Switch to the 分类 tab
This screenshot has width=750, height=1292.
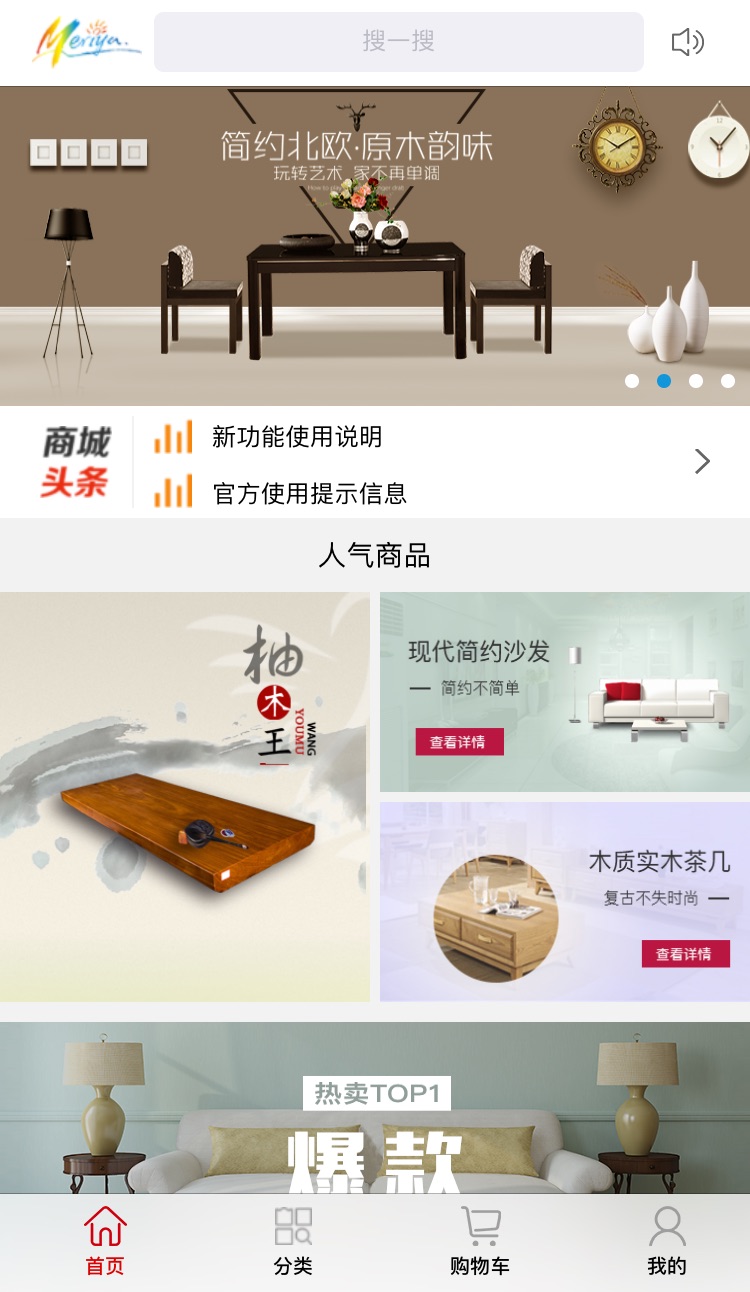click(293, 1241)
